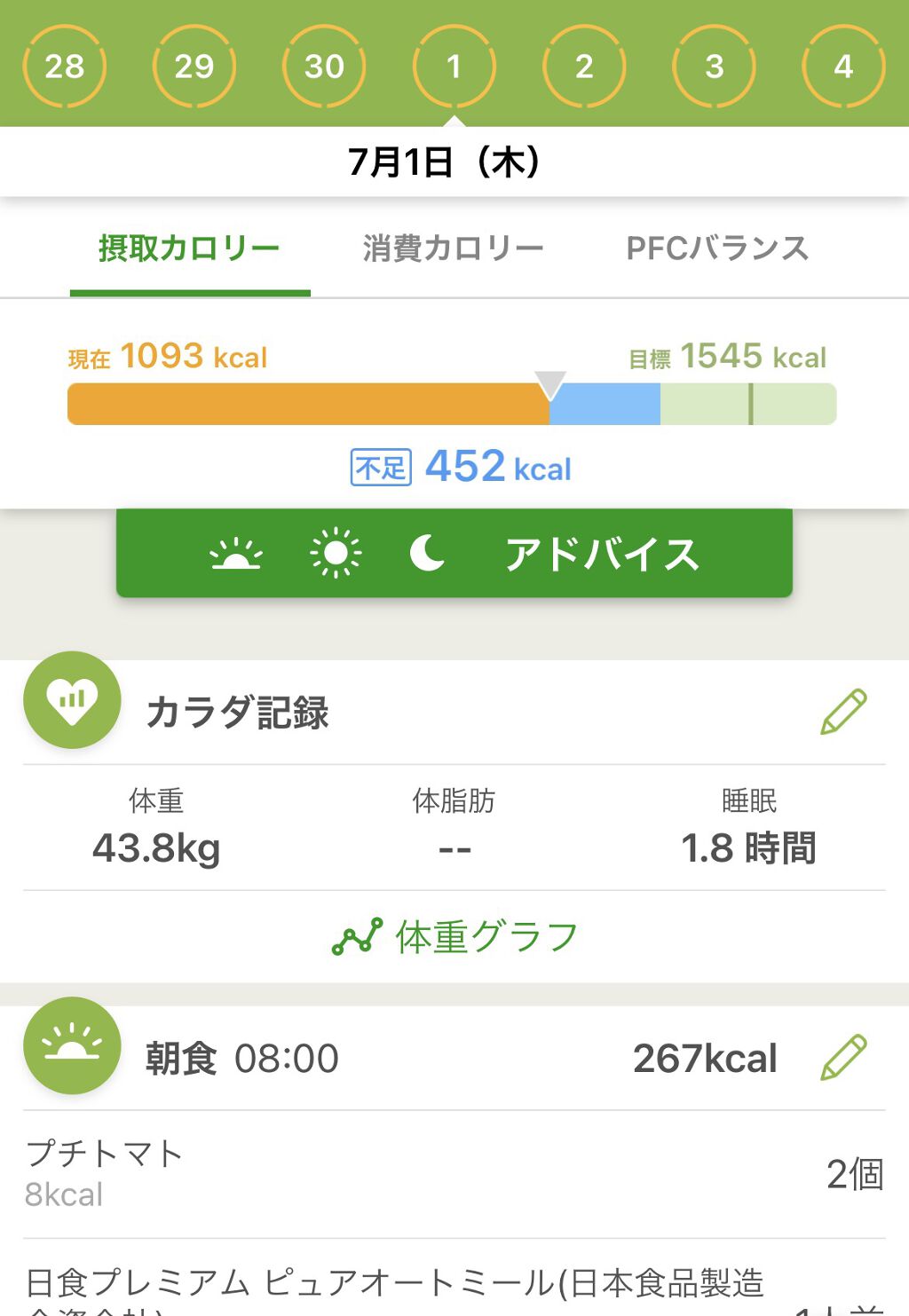The width and height of the screenshot is (909, 1316).
Task: Open the pencil editor for 朝食
Action: coord(842,1058)
